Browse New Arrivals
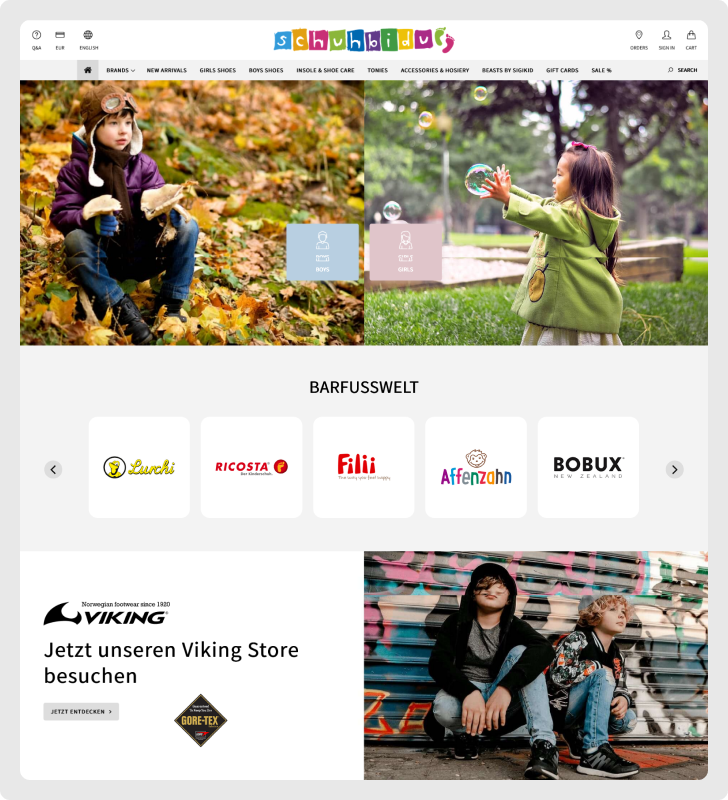This screenshot has width=728, height=800. 167,70
